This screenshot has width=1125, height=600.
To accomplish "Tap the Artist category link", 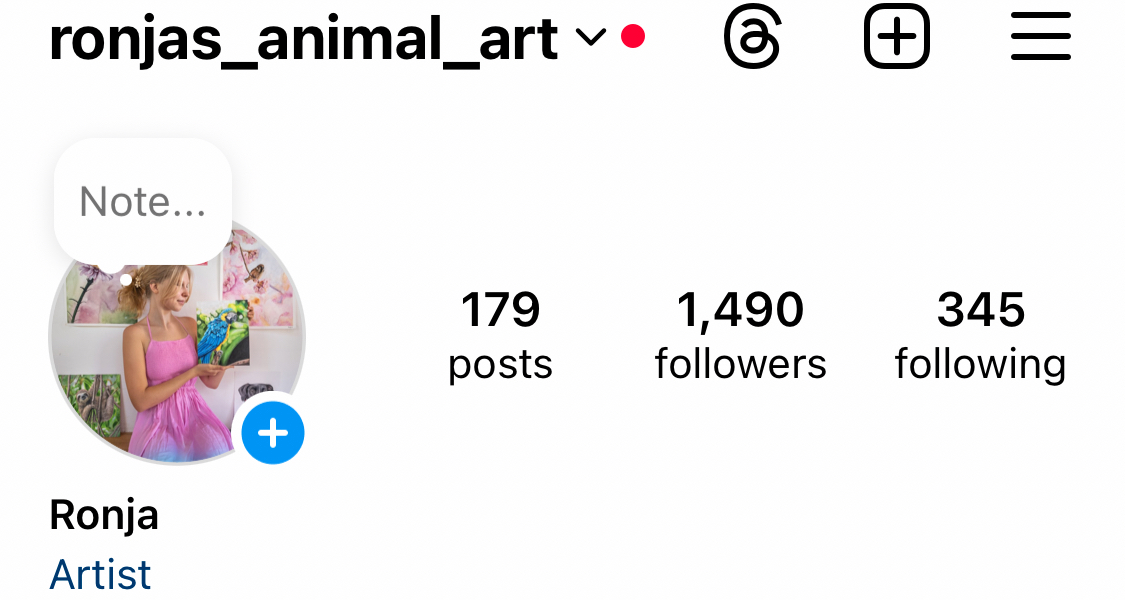I will click(100, 575).
